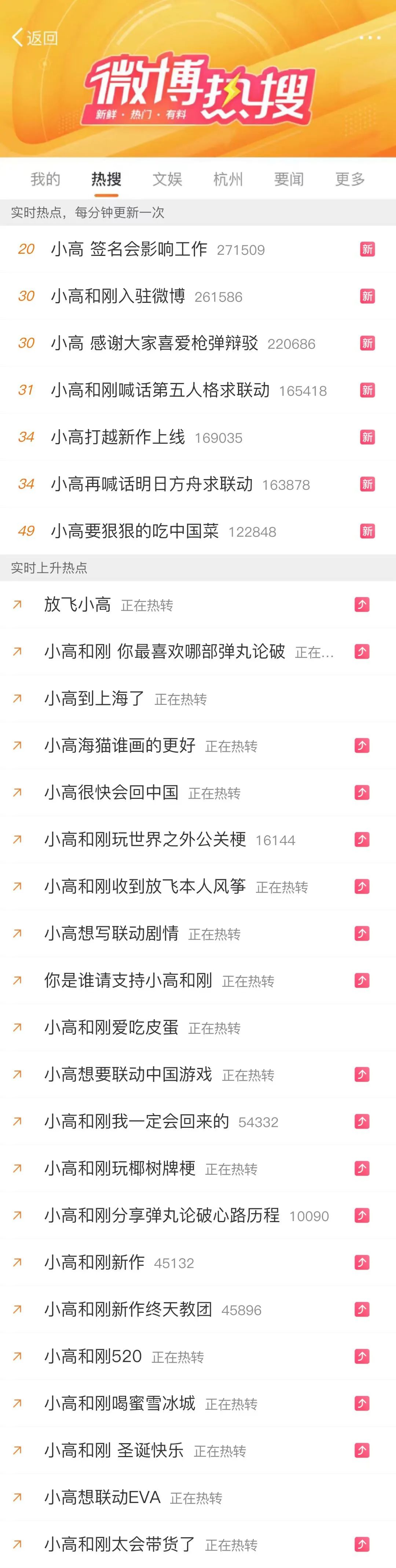View topic 小高要狠狠的吃中国菜
Viewport: 396px width, 1568px height.
click(x=135, y=531)
